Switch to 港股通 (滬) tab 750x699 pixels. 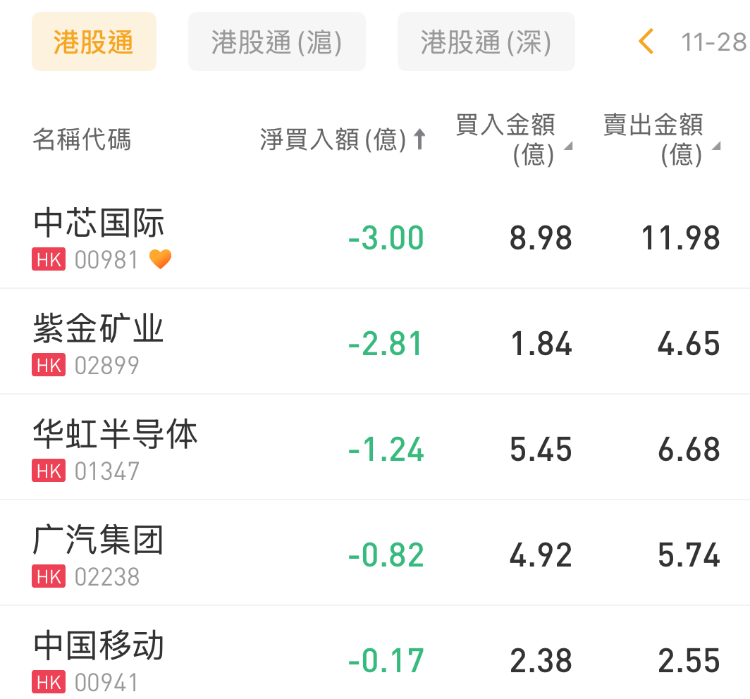pyautogui.click(x=277, y=42)
